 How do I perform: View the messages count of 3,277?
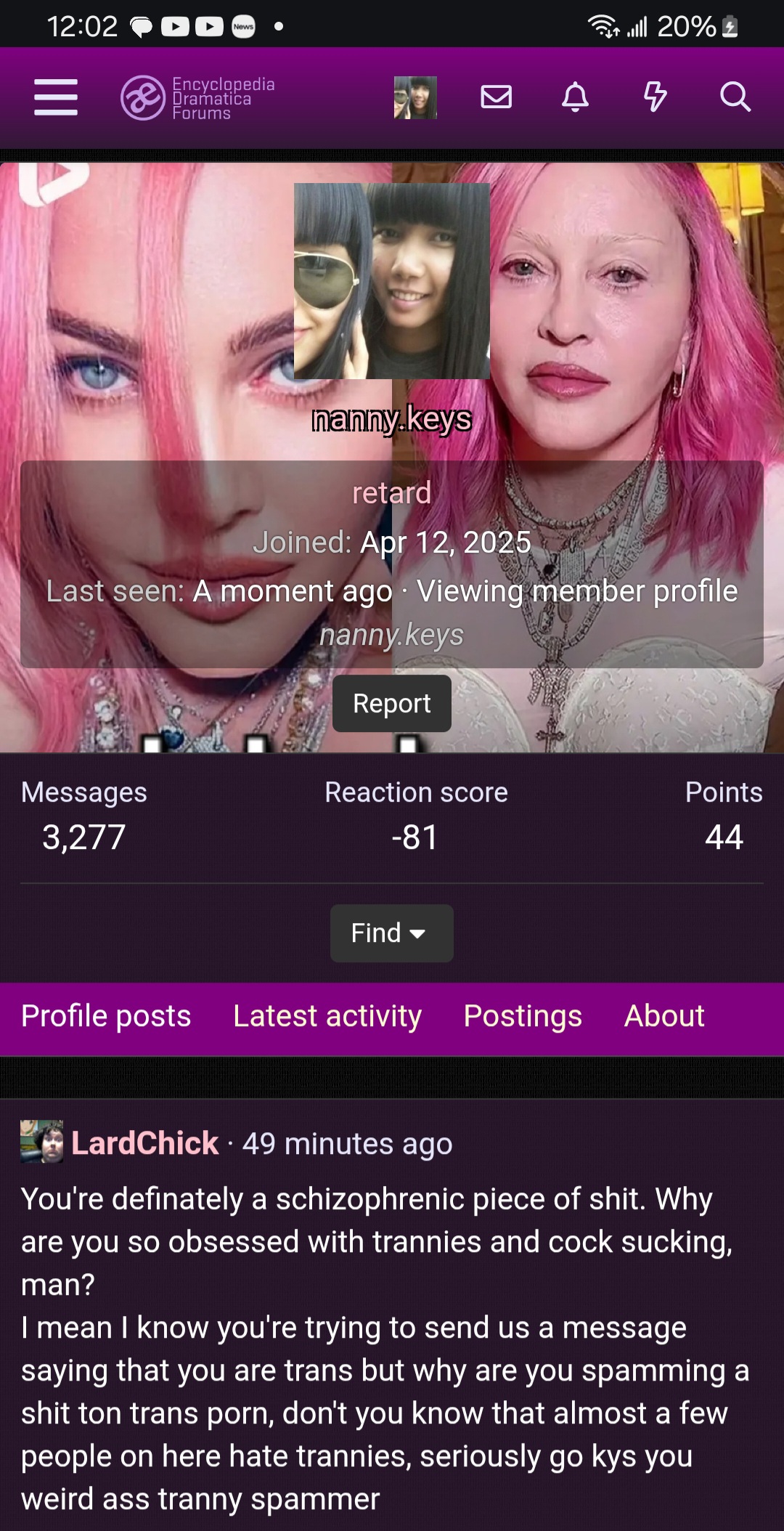84,837
